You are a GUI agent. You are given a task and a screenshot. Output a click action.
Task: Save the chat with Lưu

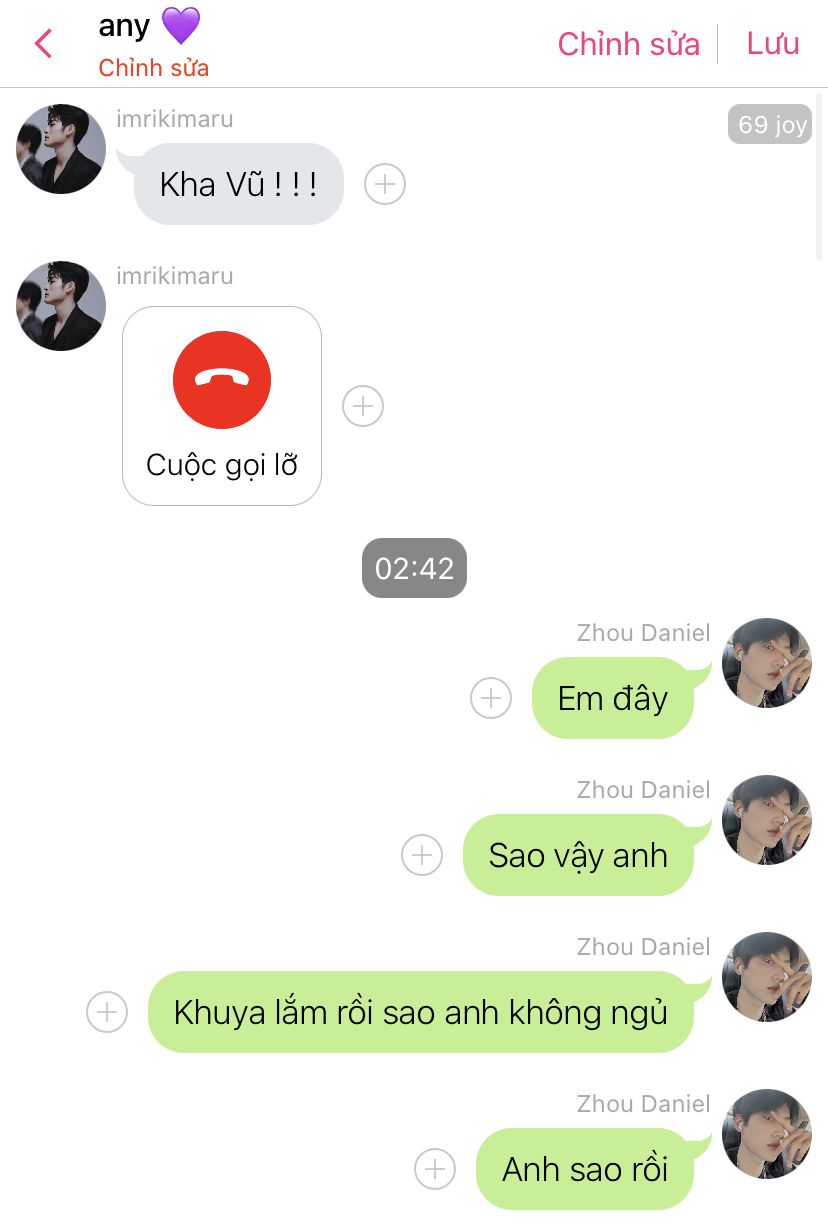[772, 44]
